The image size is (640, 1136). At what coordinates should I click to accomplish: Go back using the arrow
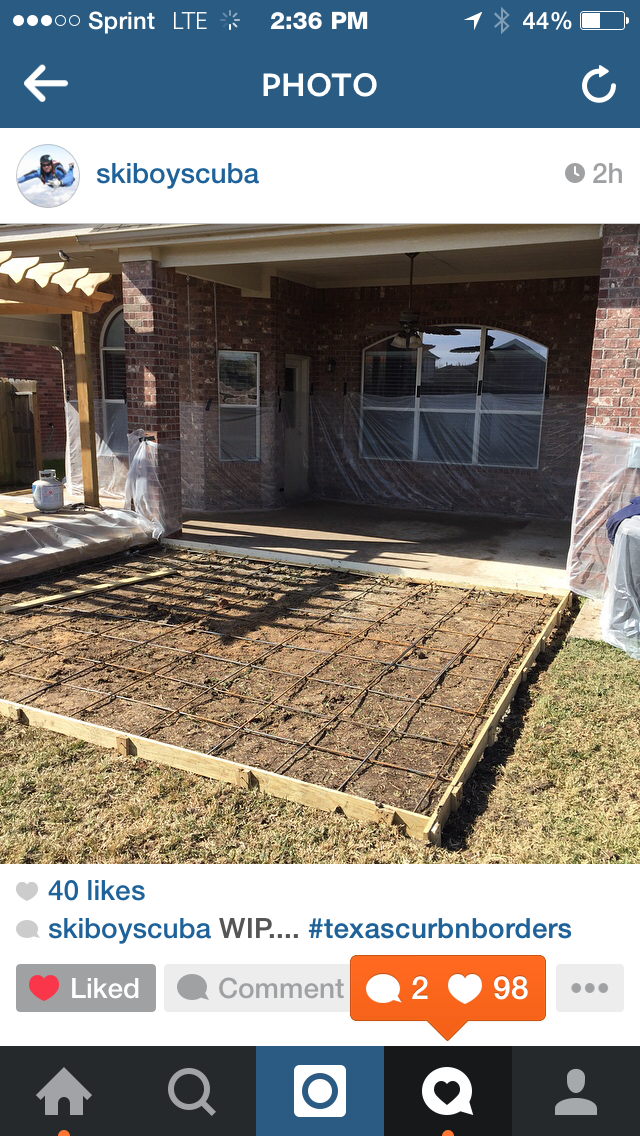[x=45, y=85]
